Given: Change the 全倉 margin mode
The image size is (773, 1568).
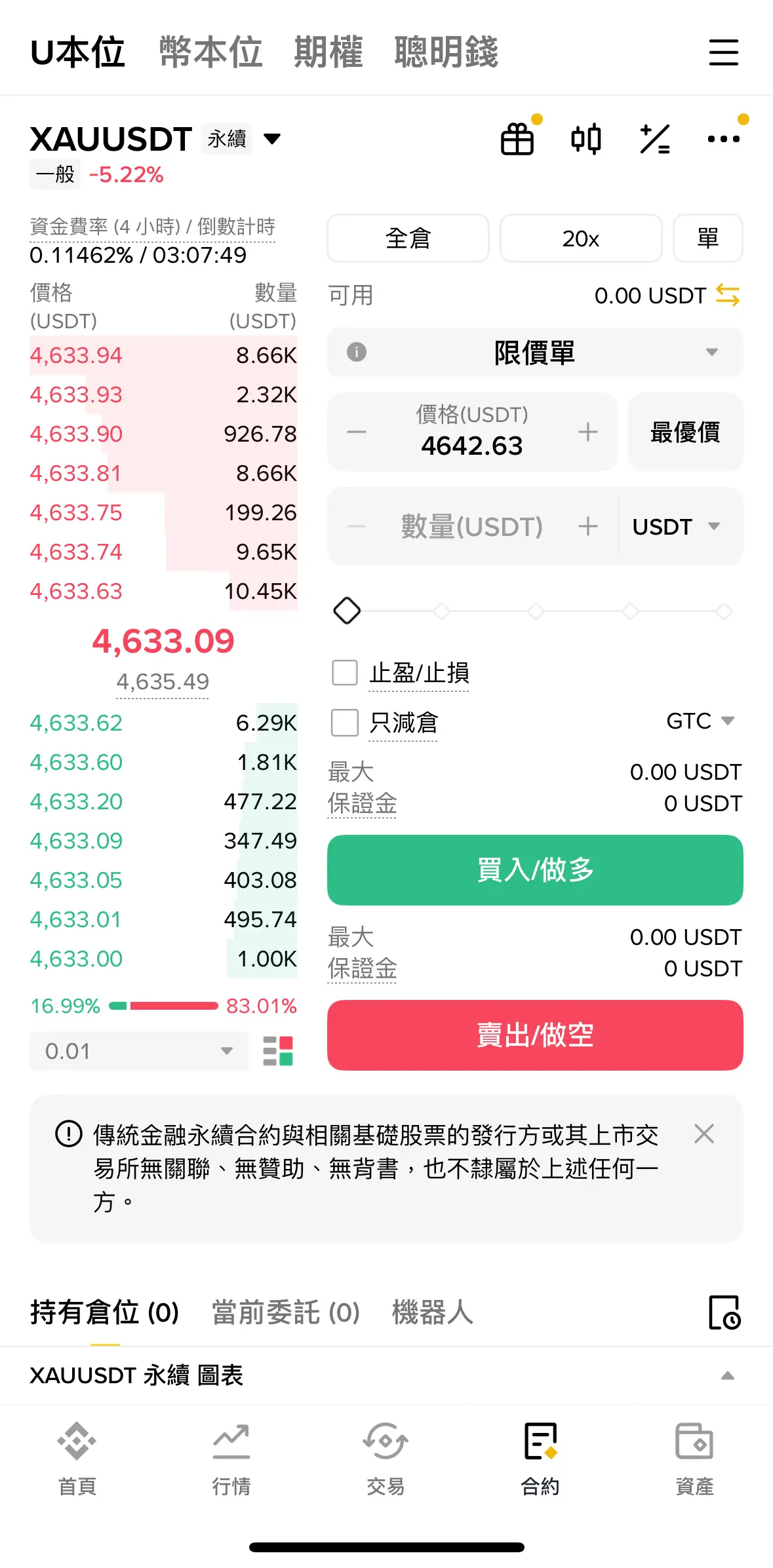Looking at the screenshot, I should pos(408,239).
